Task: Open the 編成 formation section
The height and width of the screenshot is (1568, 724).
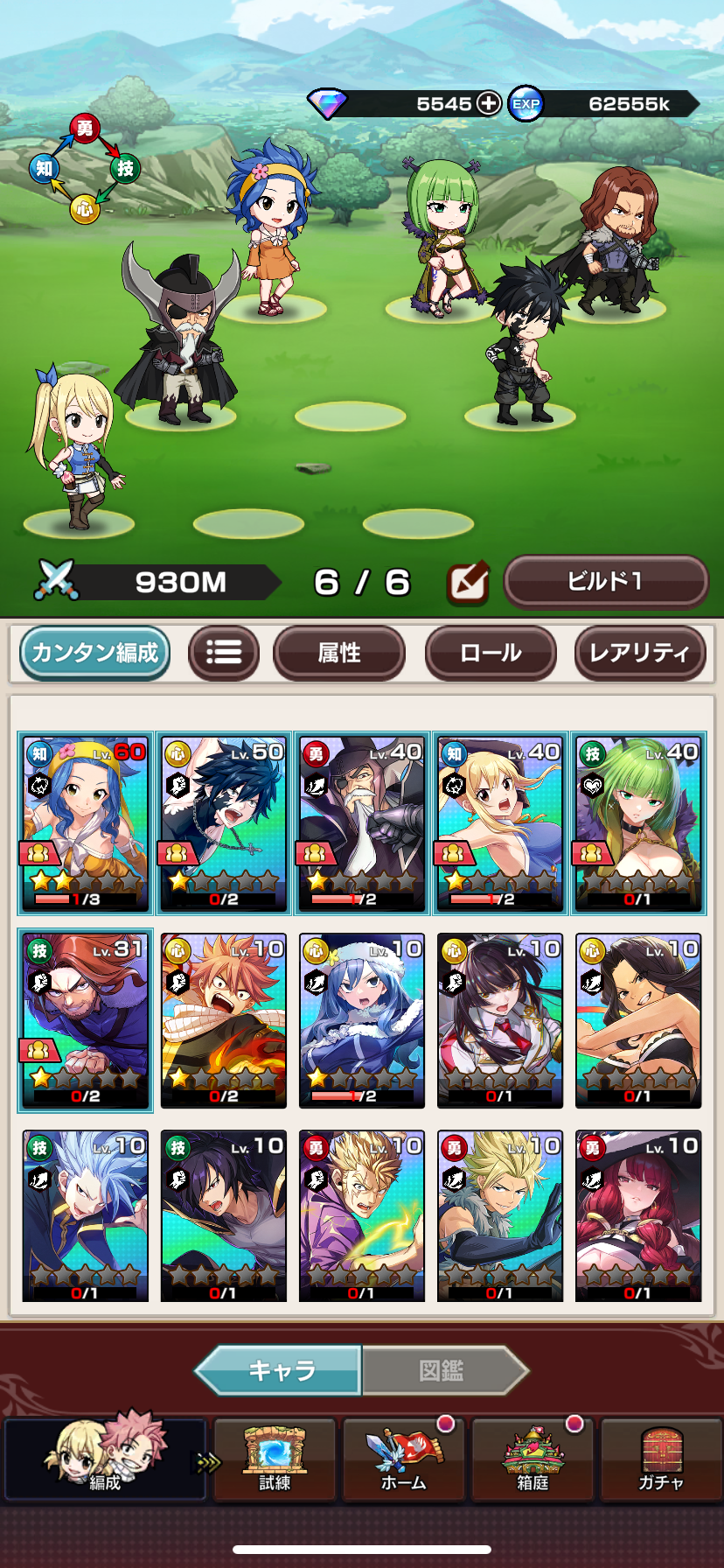Action: tap(105, 1459)
